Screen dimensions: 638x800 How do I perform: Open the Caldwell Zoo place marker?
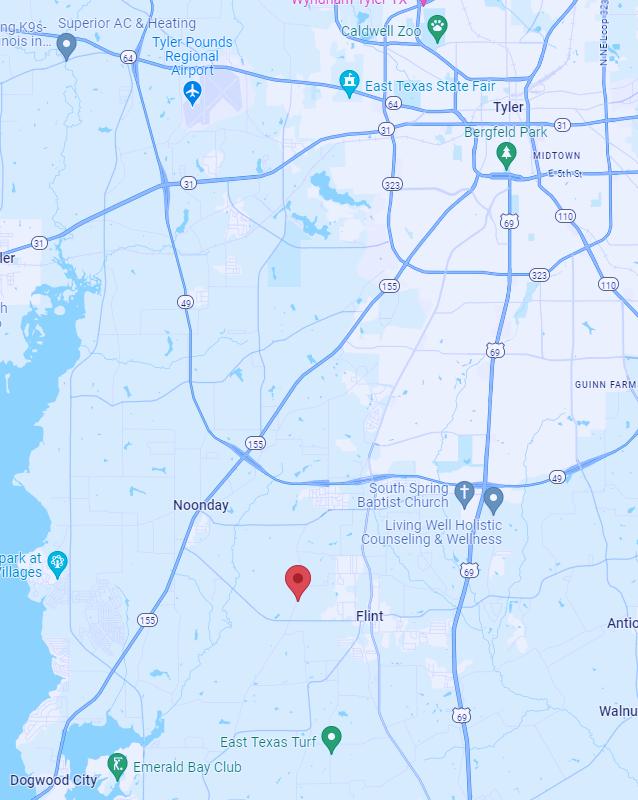pyautogui.click(x=437, y=30)
